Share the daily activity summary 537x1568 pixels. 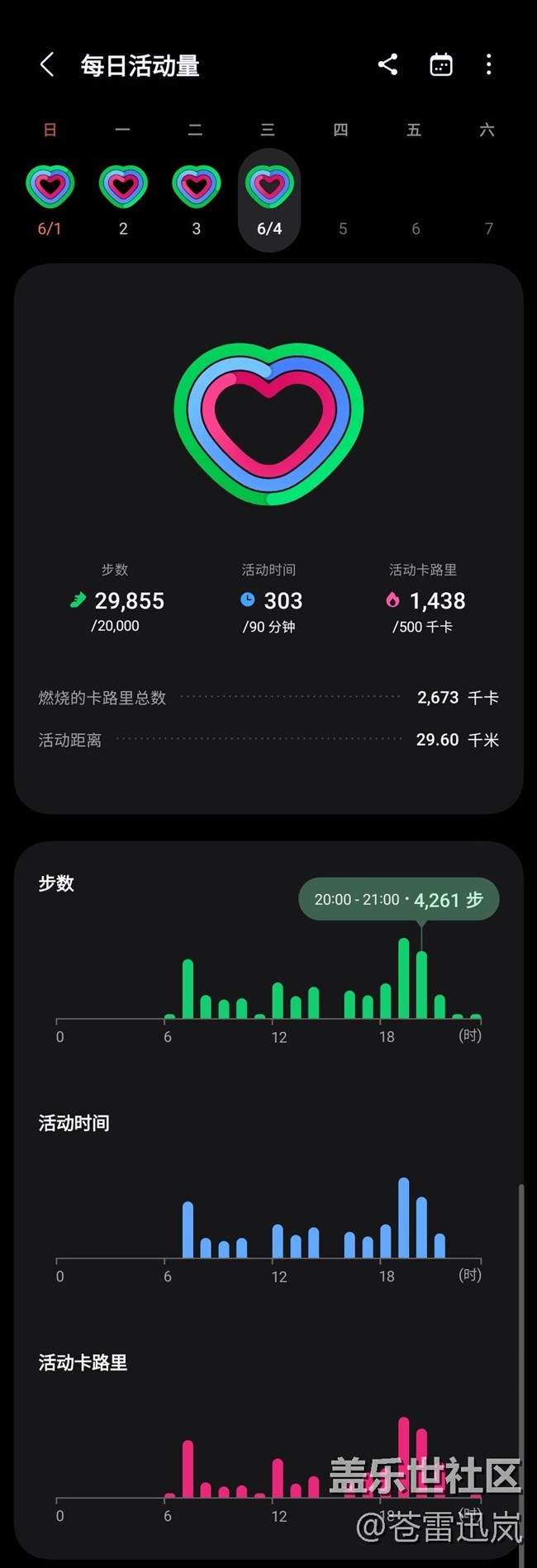pyautogui.click(x=387, y=64)
